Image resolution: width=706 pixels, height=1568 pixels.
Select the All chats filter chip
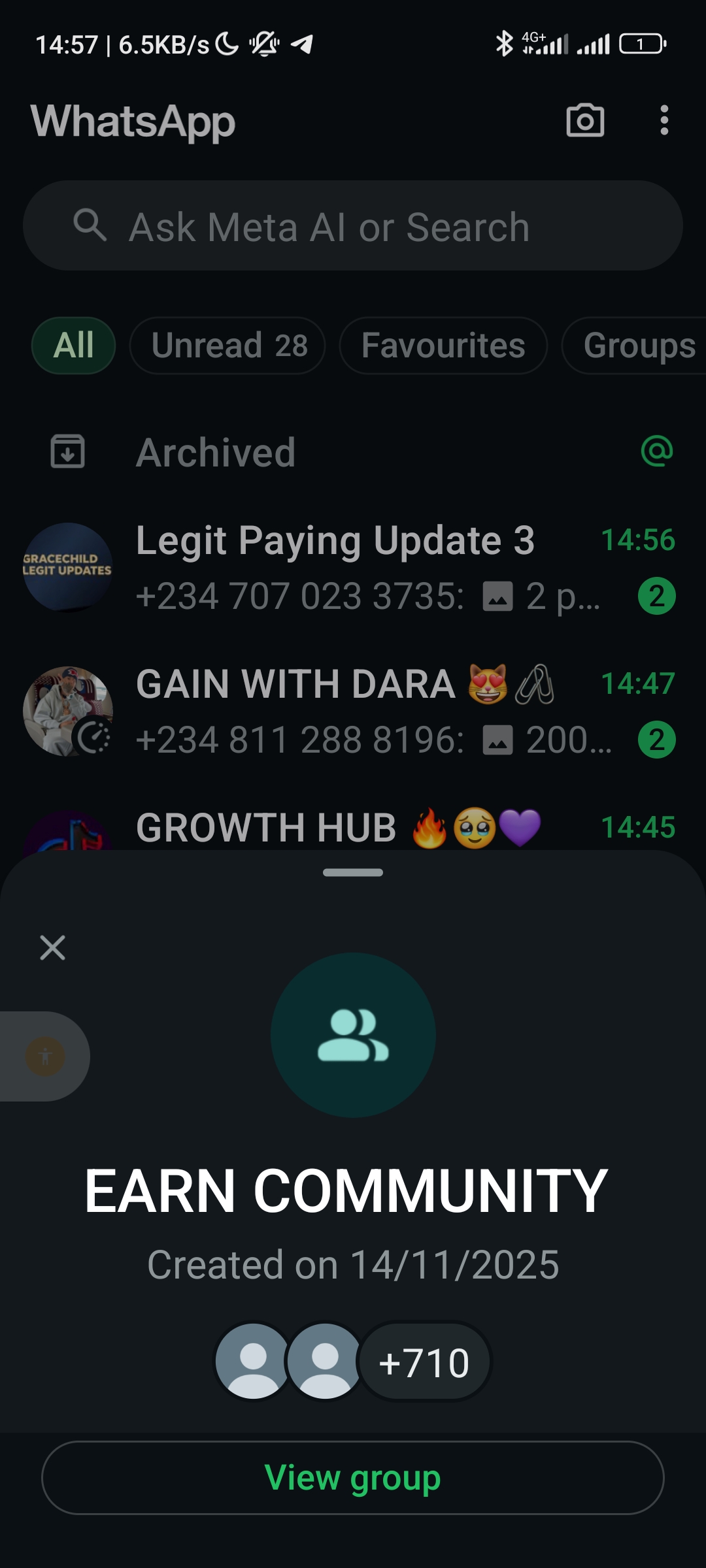click(74, 346)
